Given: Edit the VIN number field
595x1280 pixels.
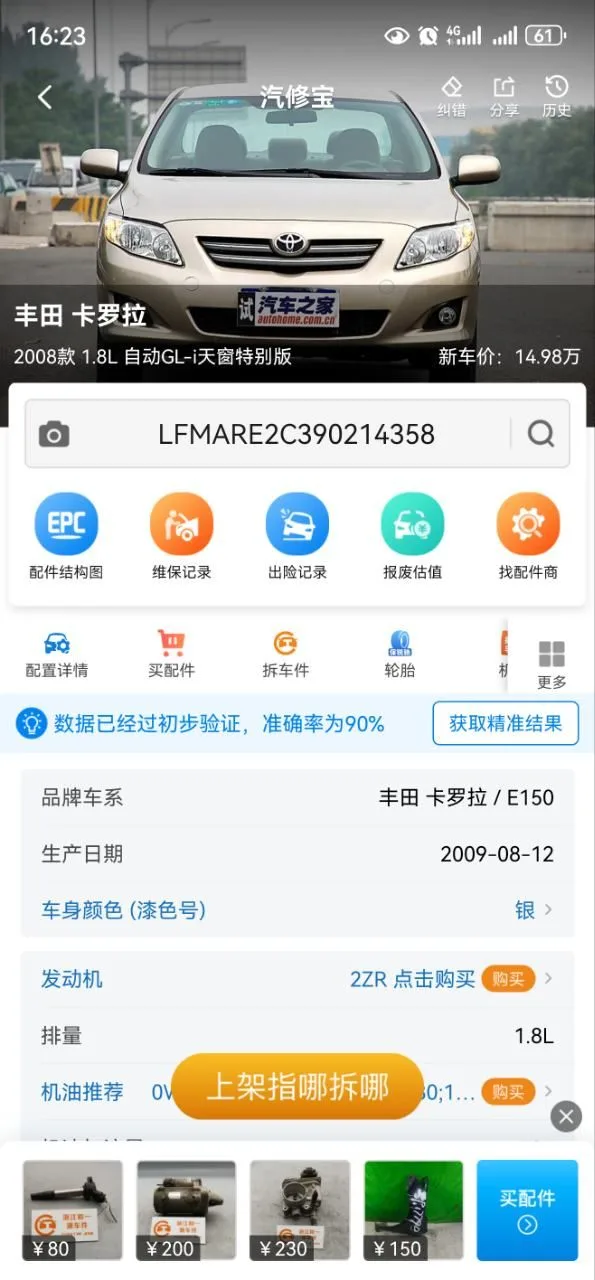Looking at the screenshot, I should pos(296,434).
